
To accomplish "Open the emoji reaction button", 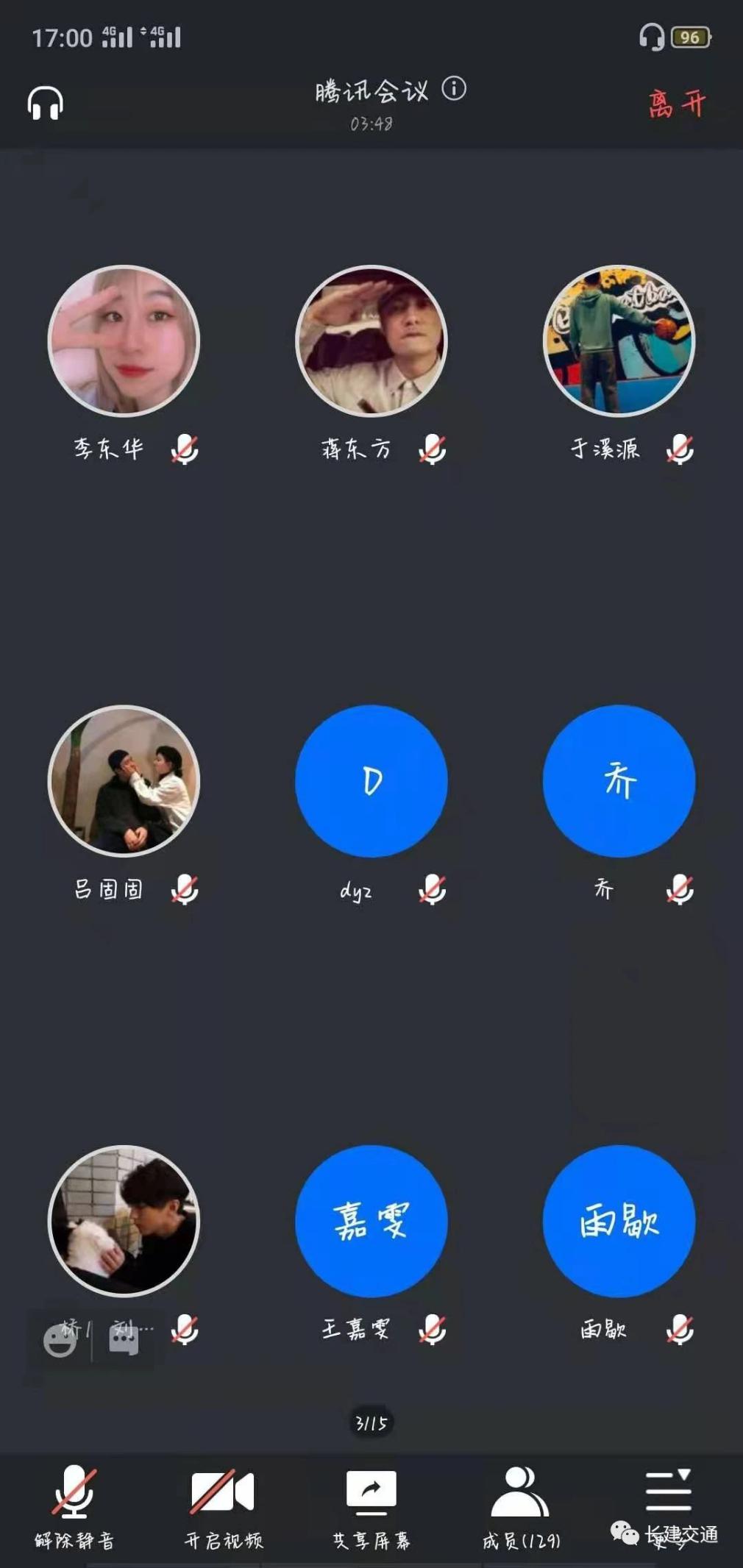I will (x=60, y=1341).
